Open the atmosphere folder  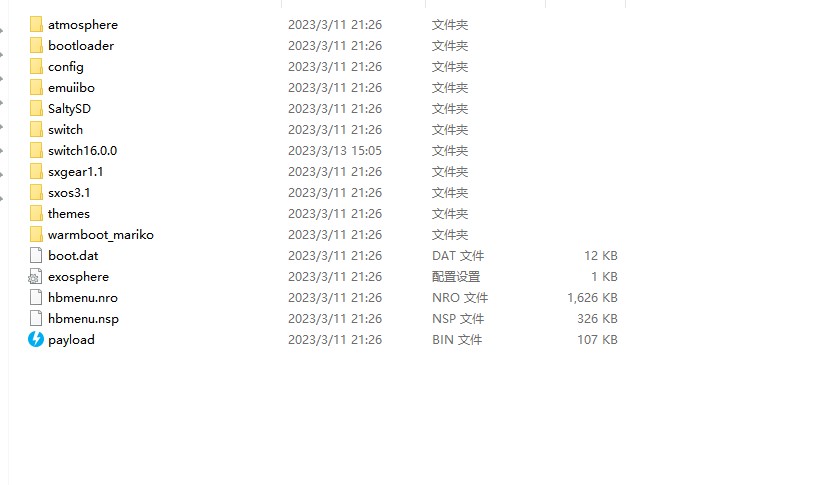pyautogui.click(x=82, y=24)
